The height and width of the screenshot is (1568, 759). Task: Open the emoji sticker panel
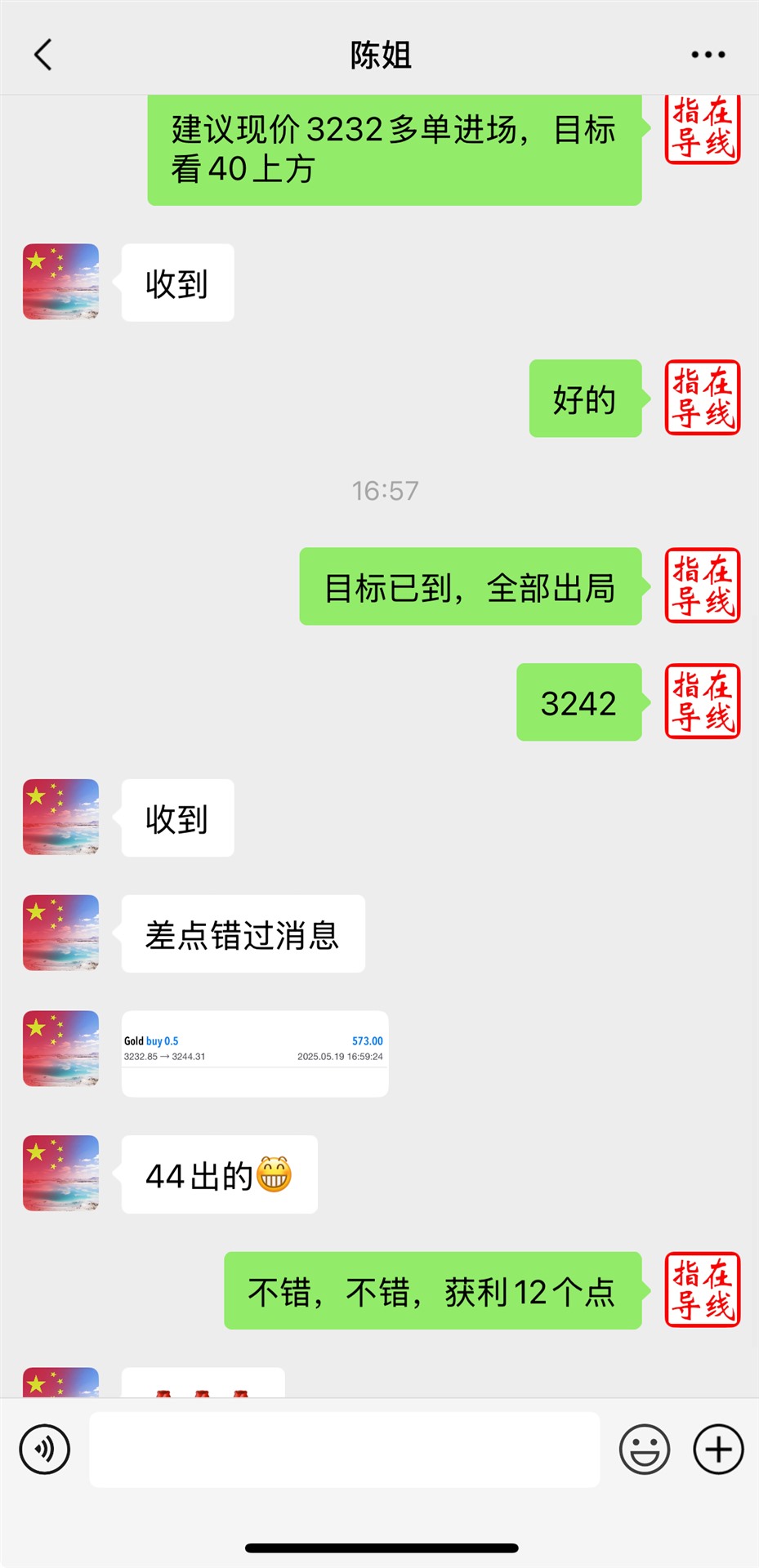point(644,1449)
